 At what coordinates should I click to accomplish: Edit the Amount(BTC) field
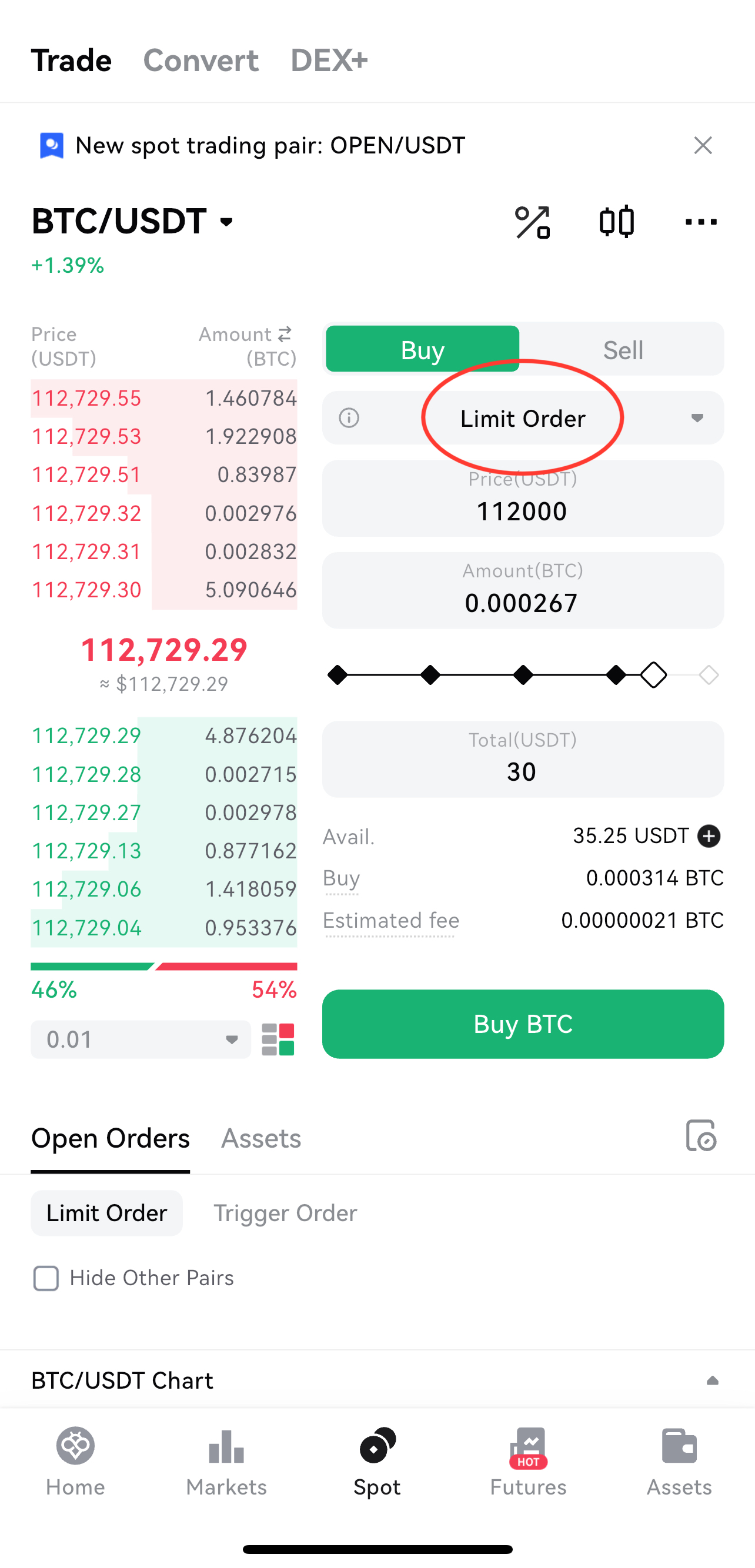pos(522,602)
